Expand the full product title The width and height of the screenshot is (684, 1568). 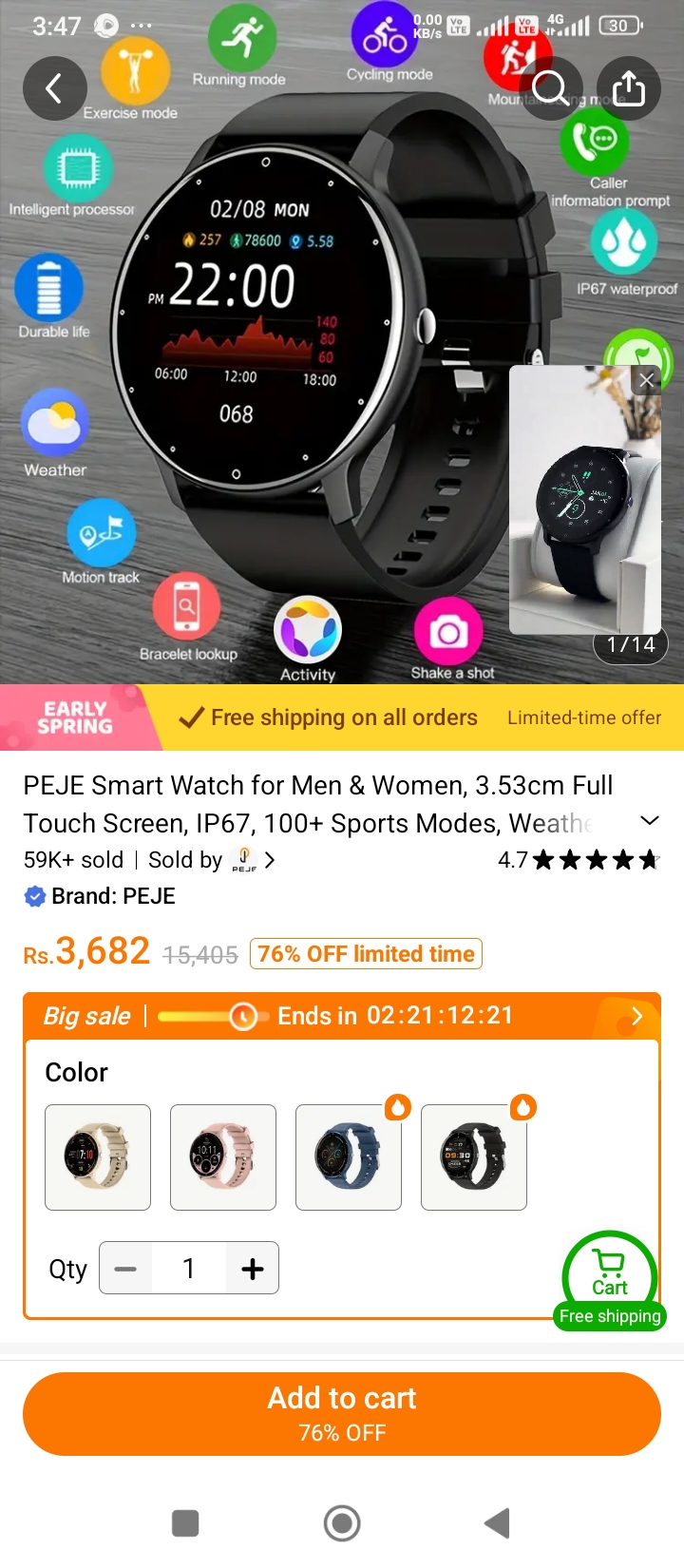click(650, 820)
